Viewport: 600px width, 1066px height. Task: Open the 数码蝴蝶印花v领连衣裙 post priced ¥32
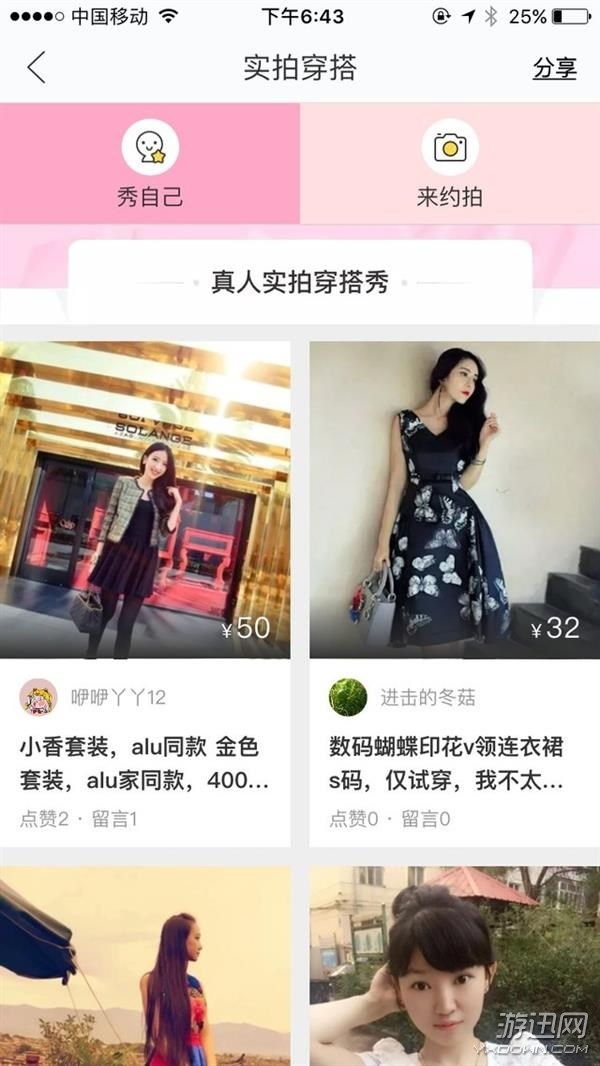pyautogui.click(x=454, y=500)
